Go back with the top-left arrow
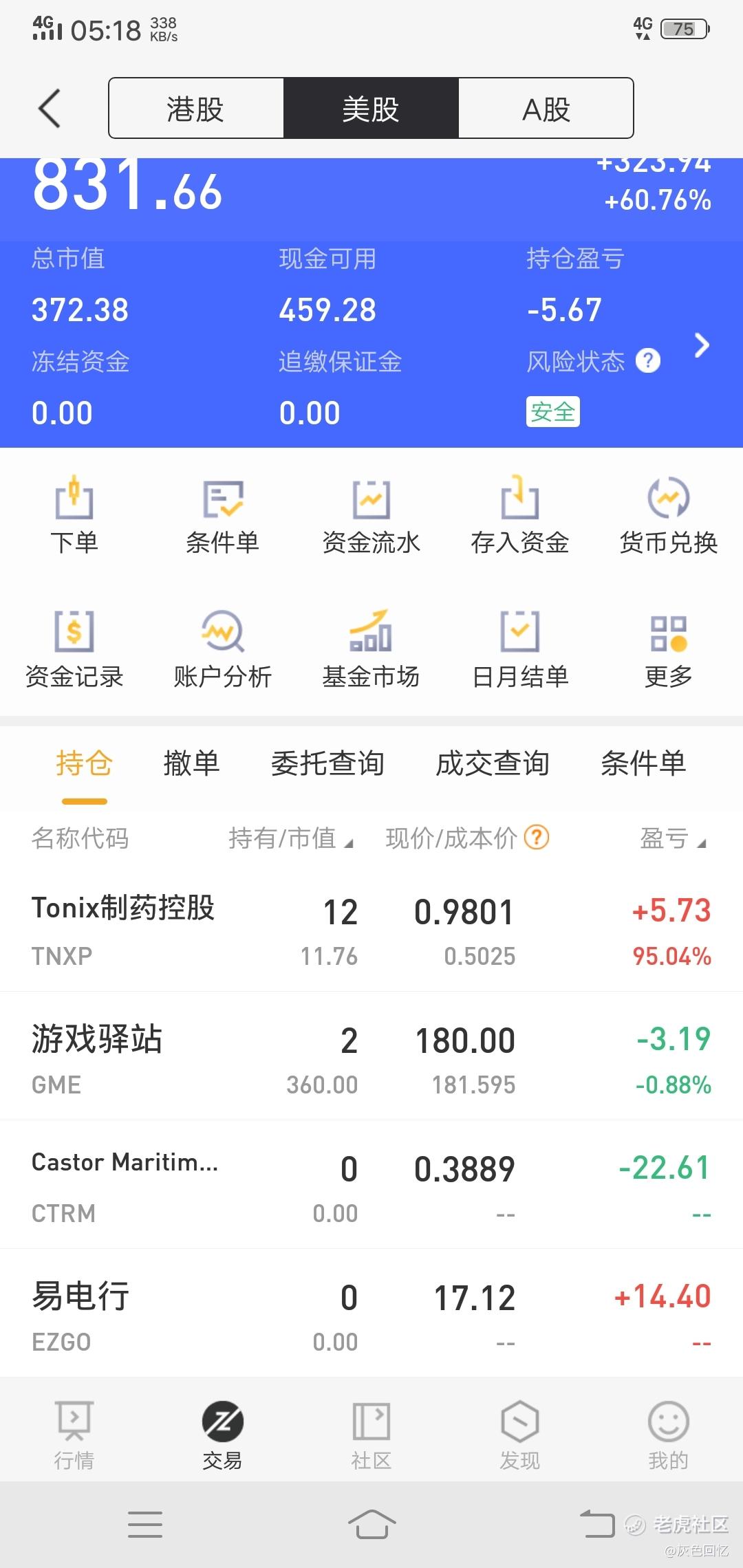 pyautogui.click(x=50, y=109)
